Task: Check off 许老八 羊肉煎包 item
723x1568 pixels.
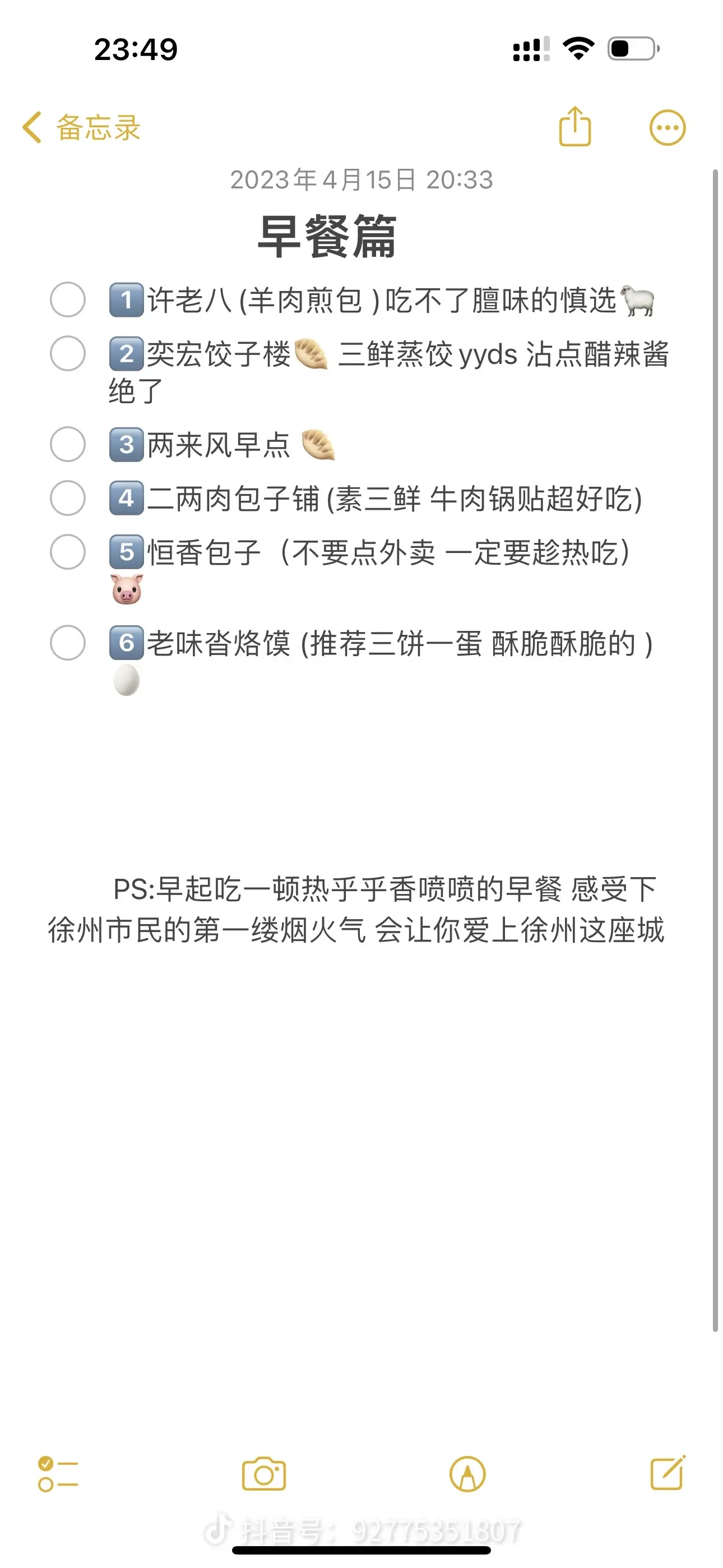Action: pos(68,299)
